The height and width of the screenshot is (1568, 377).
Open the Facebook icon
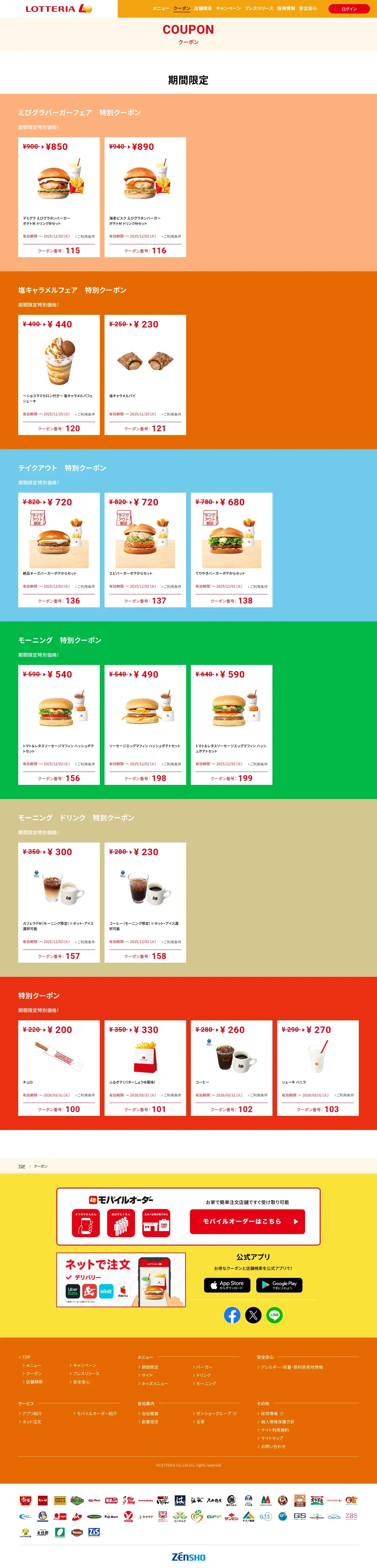232,1315
